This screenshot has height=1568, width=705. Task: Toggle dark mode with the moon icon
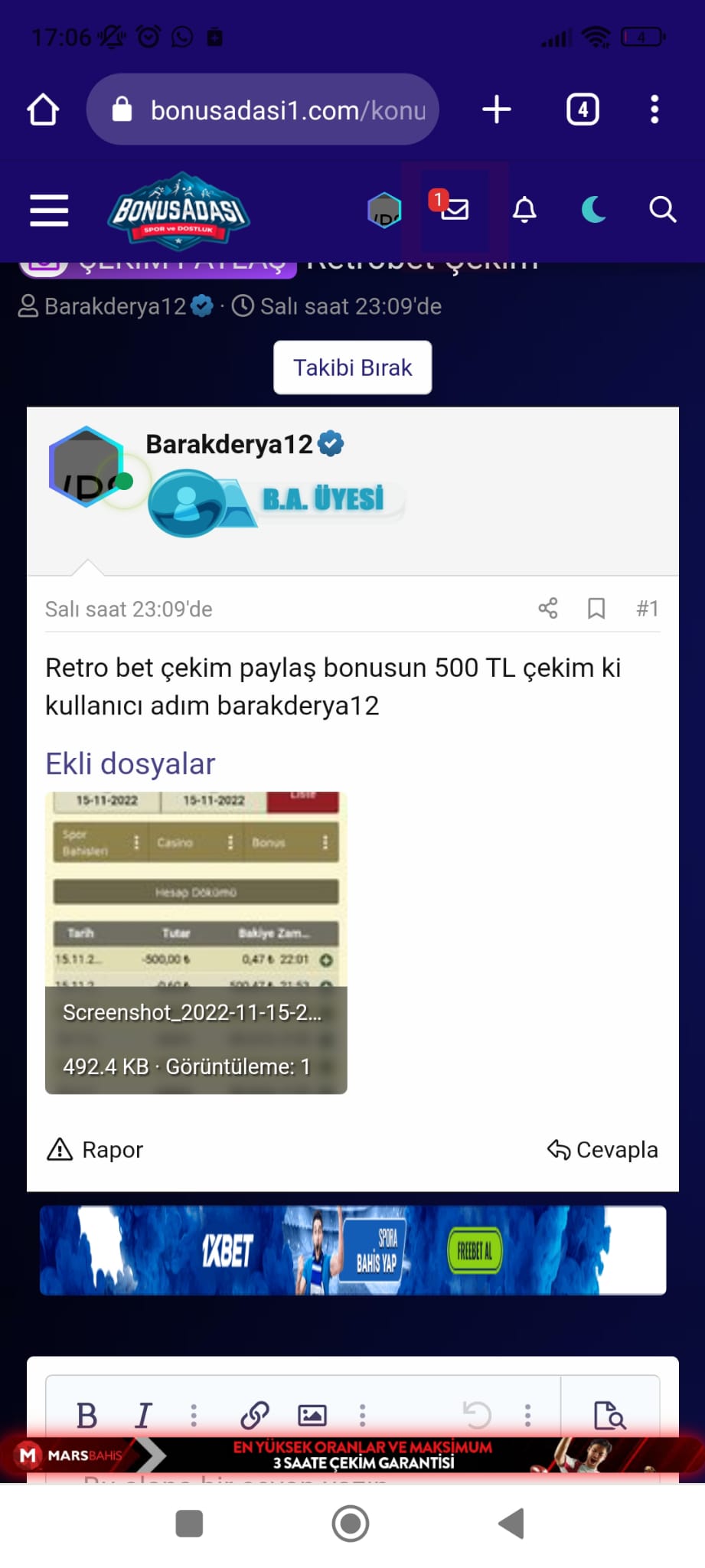coord(594,209)
